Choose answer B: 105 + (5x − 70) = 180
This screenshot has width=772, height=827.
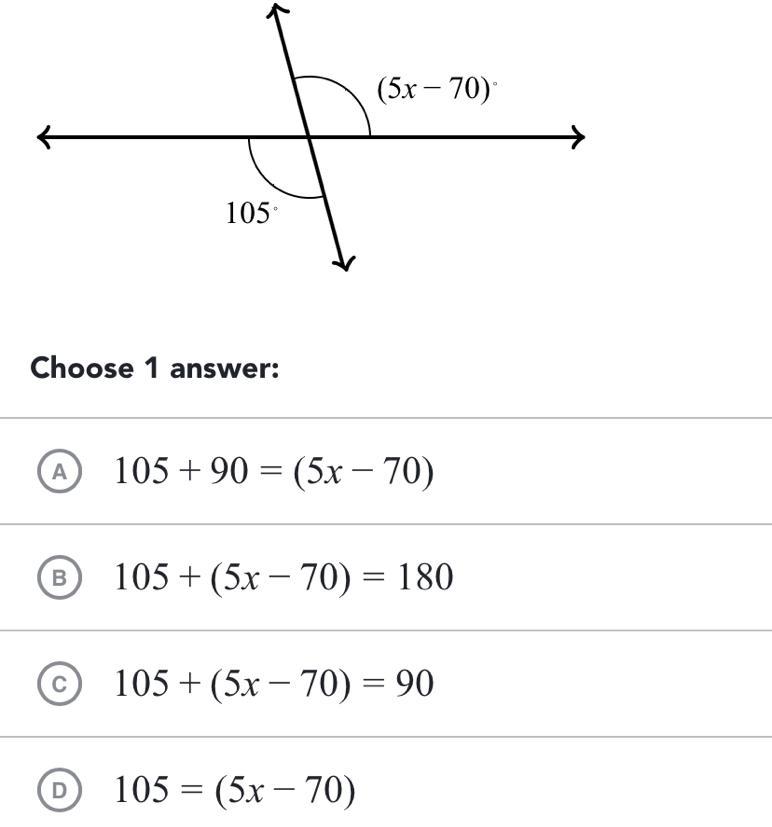pyautogui.click(x=60, y=578)
